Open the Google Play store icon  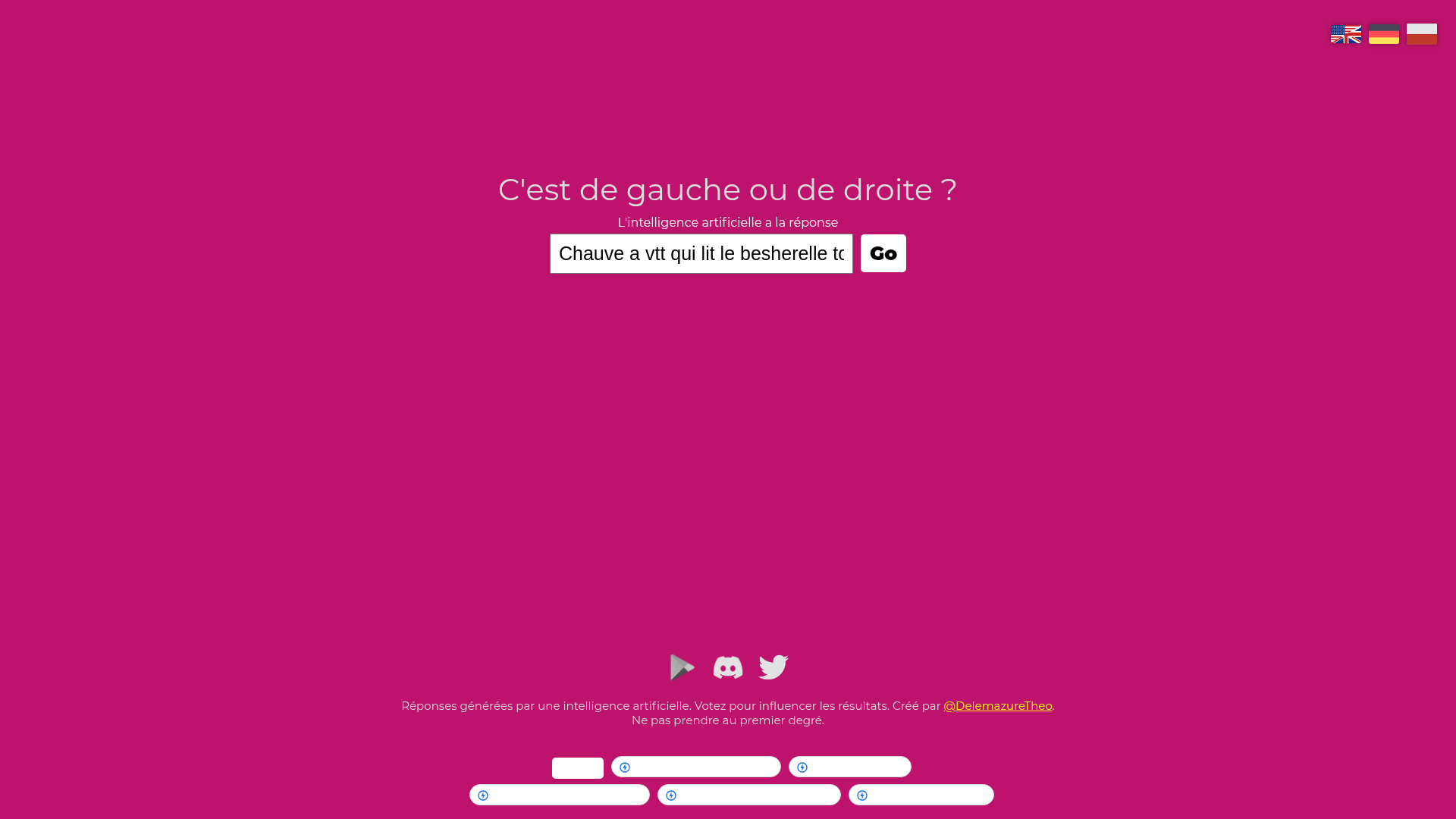coord(682,667)
